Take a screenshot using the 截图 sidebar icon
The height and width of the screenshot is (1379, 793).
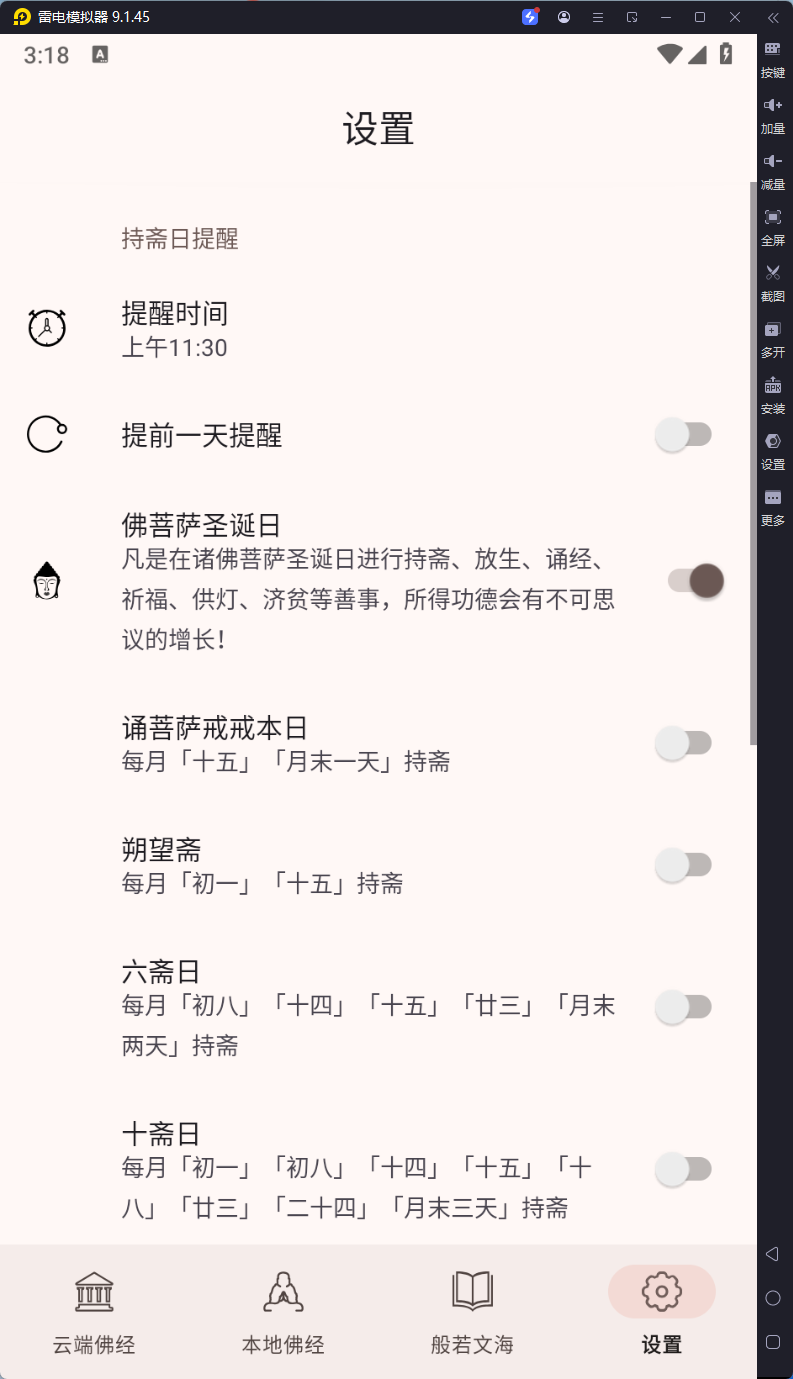coord(772,282)
